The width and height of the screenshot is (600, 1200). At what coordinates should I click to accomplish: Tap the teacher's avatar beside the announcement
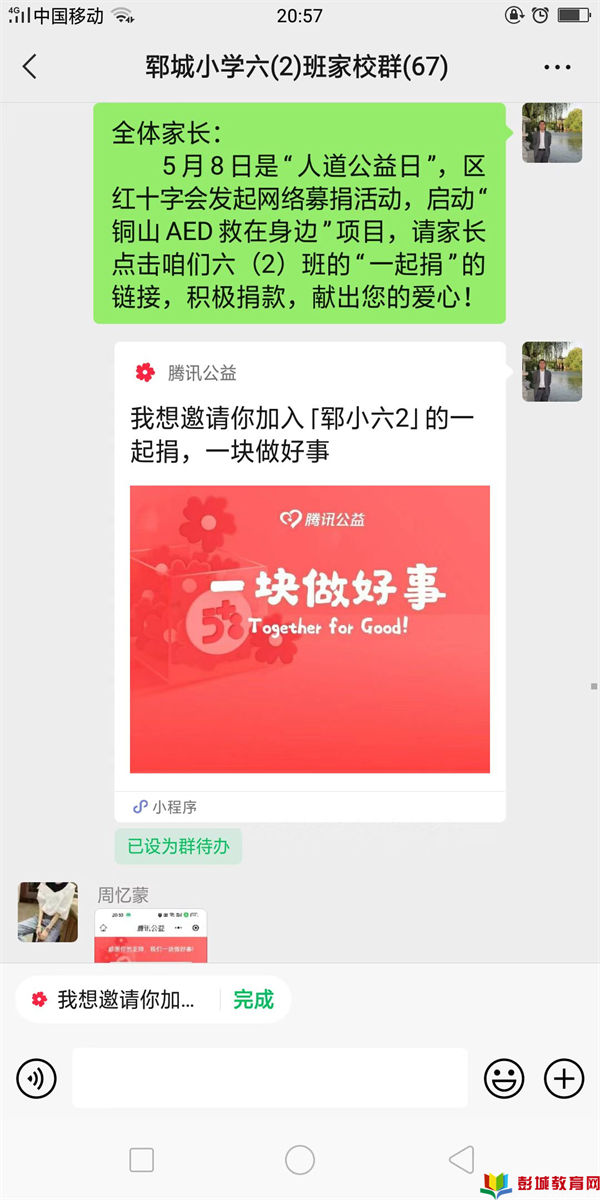(552, 132)
